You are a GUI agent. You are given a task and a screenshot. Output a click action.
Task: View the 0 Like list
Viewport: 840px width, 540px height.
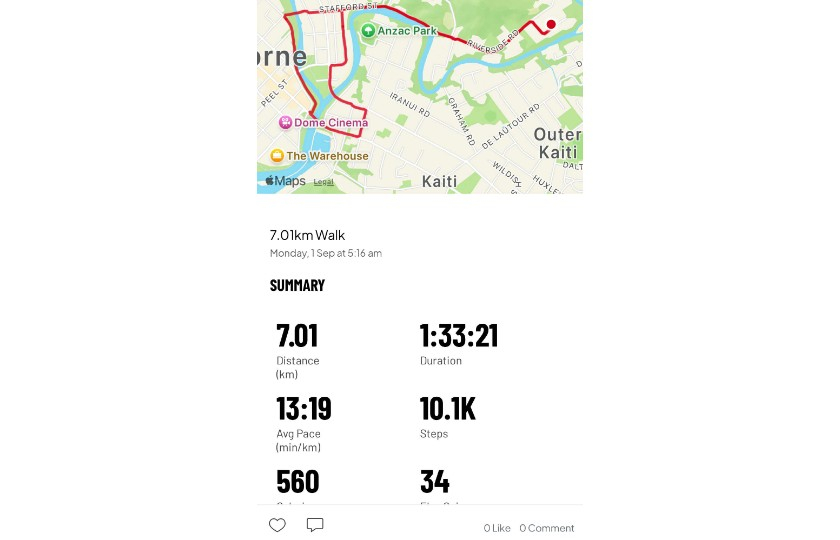pos(497,528)
